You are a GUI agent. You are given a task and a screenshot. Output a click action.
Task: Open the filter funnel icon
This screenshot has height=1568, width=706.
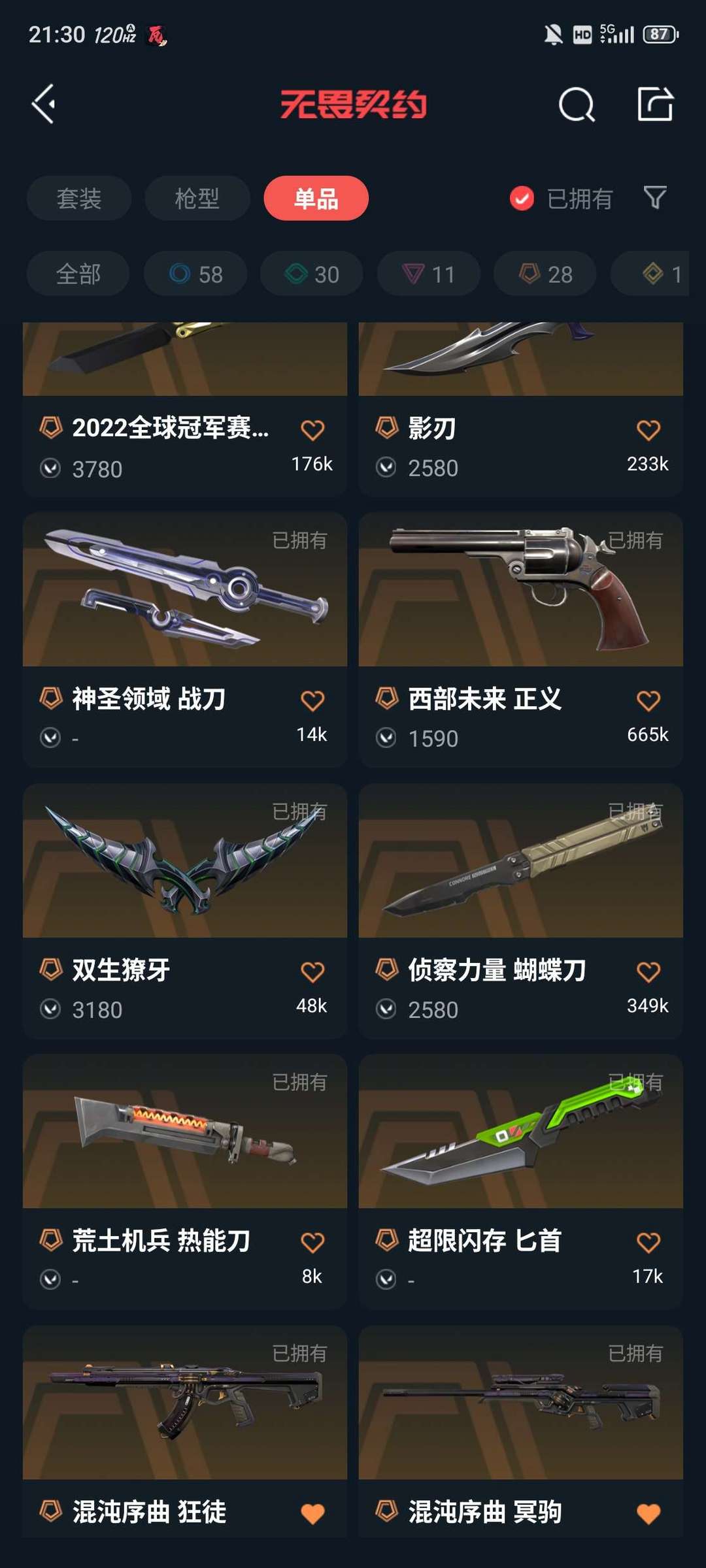[657, 198]
